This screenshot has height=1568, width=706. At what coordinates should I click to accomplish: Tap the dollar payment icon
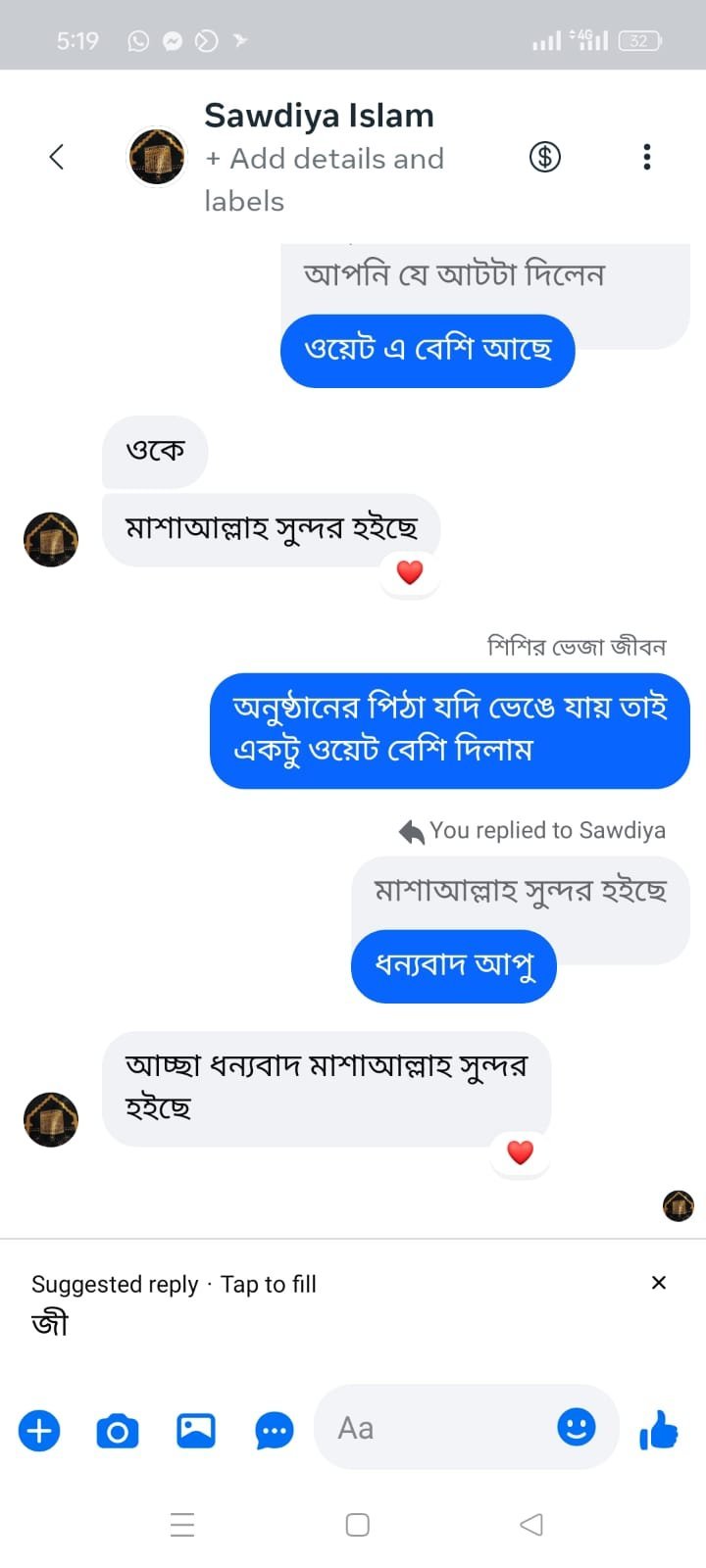545,157
